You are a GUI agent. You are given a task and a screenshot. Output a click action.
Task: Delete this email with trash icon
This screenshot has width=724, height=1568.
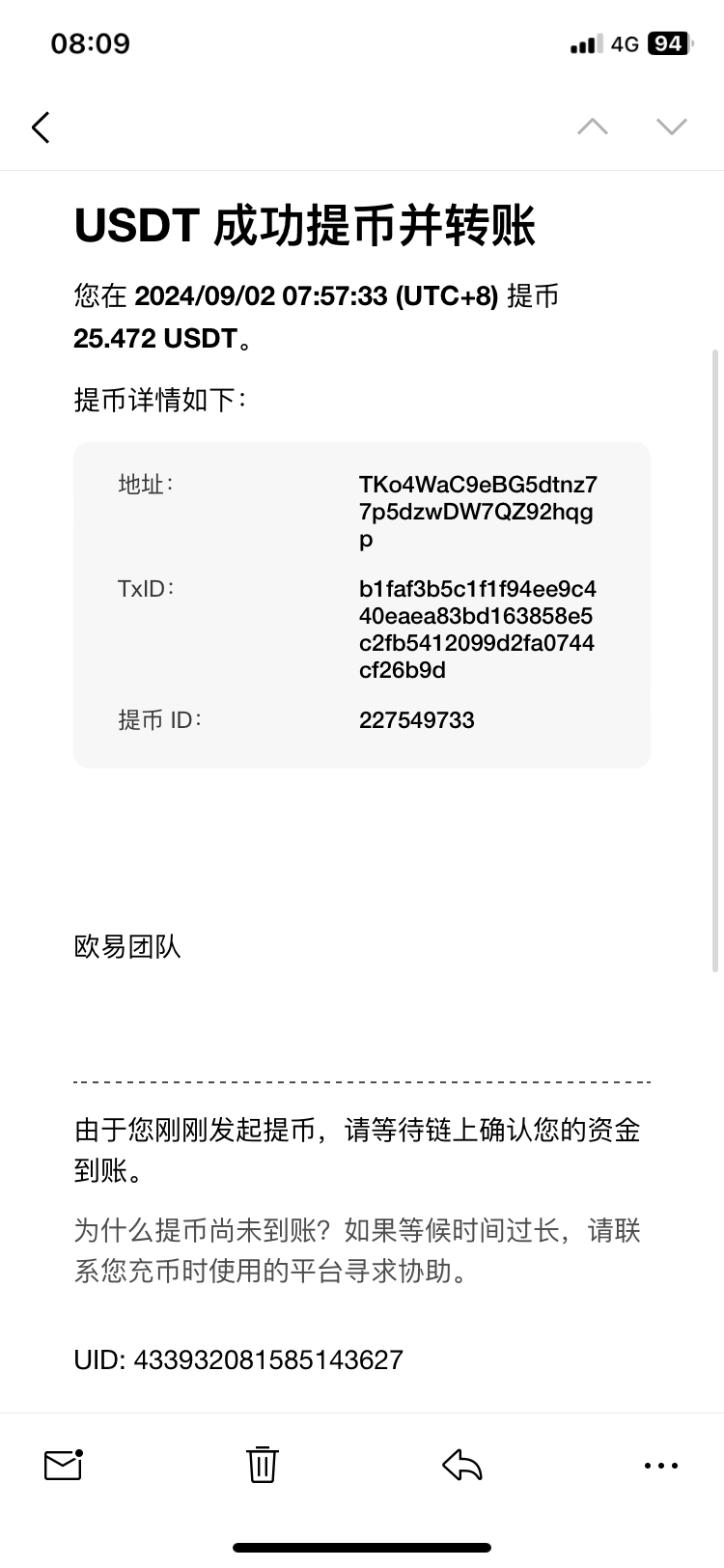[x=262, y=1465]
